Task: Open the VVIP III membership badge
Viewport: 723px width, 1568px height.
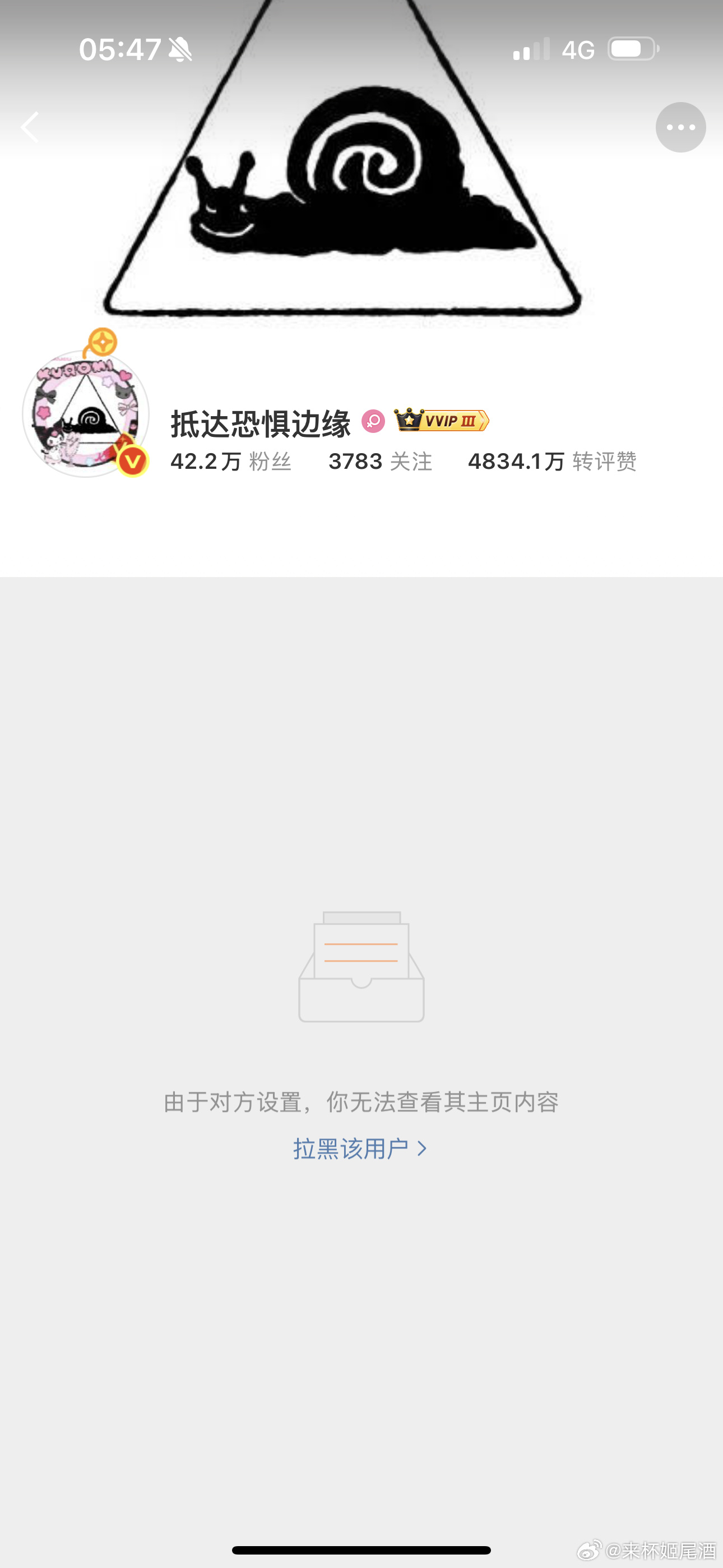Action: point(442,421)
